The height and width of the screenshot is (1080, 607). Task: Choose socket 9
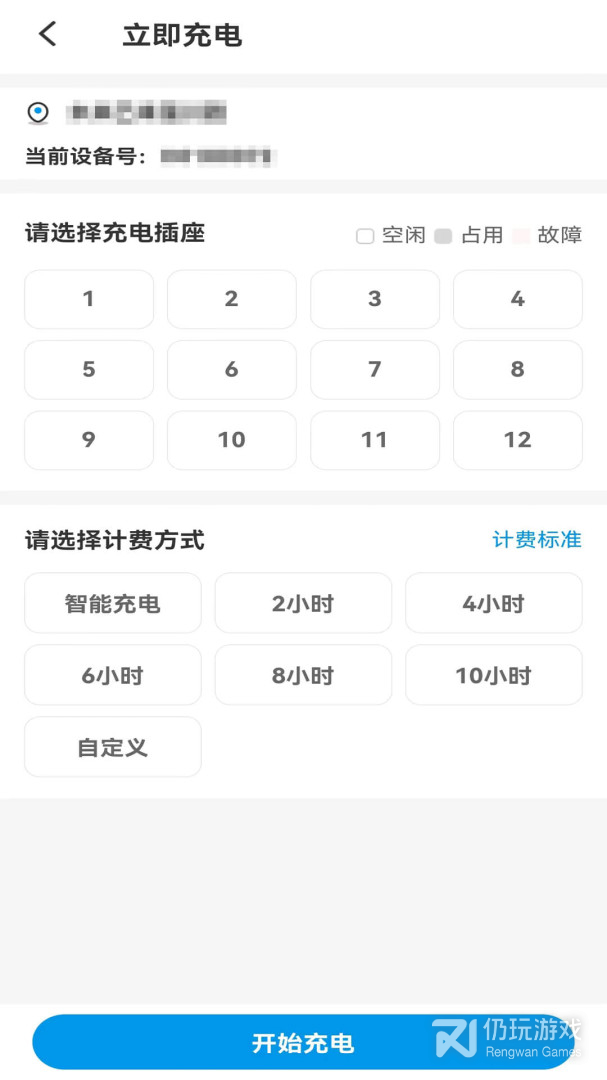[89, 440]
